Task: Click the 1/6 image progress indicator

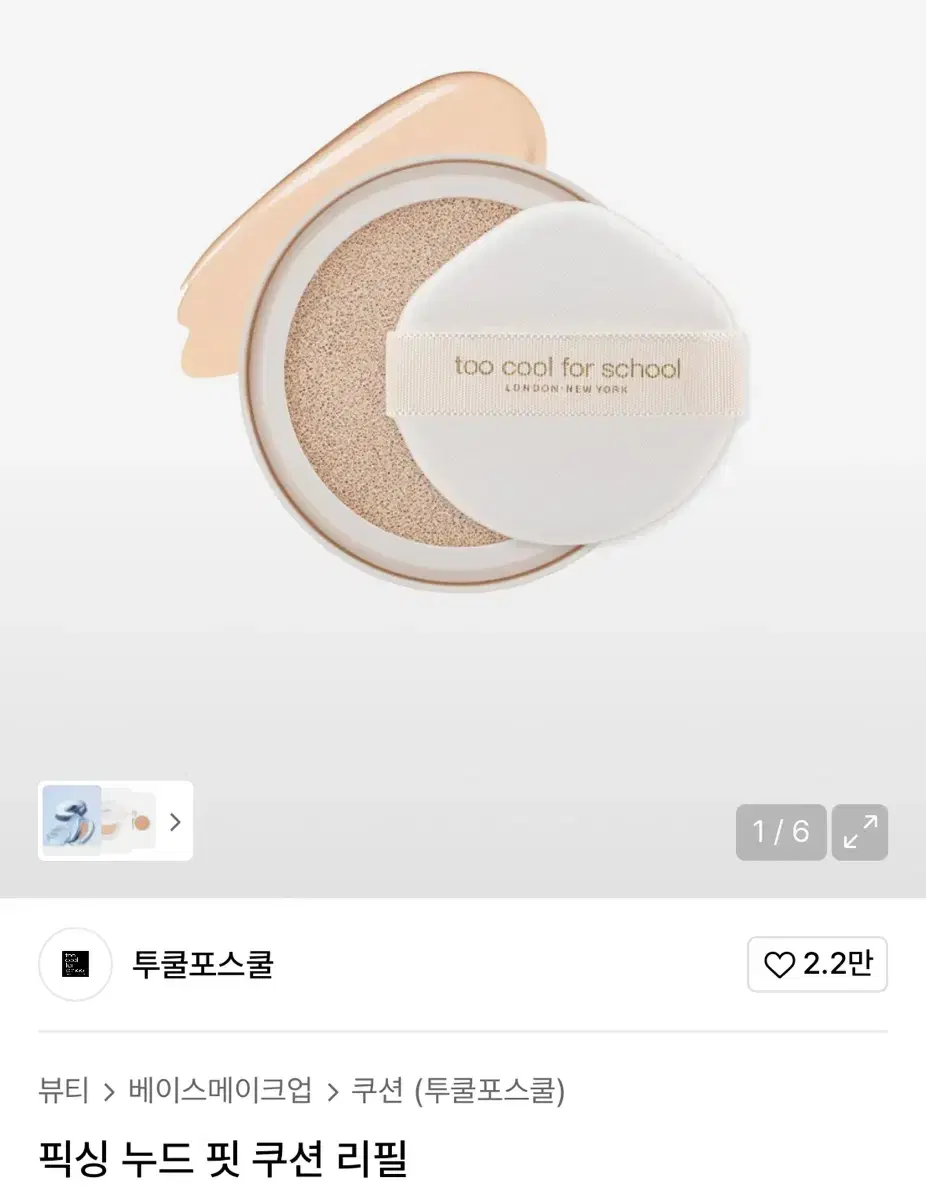Action: pos(780,831)
